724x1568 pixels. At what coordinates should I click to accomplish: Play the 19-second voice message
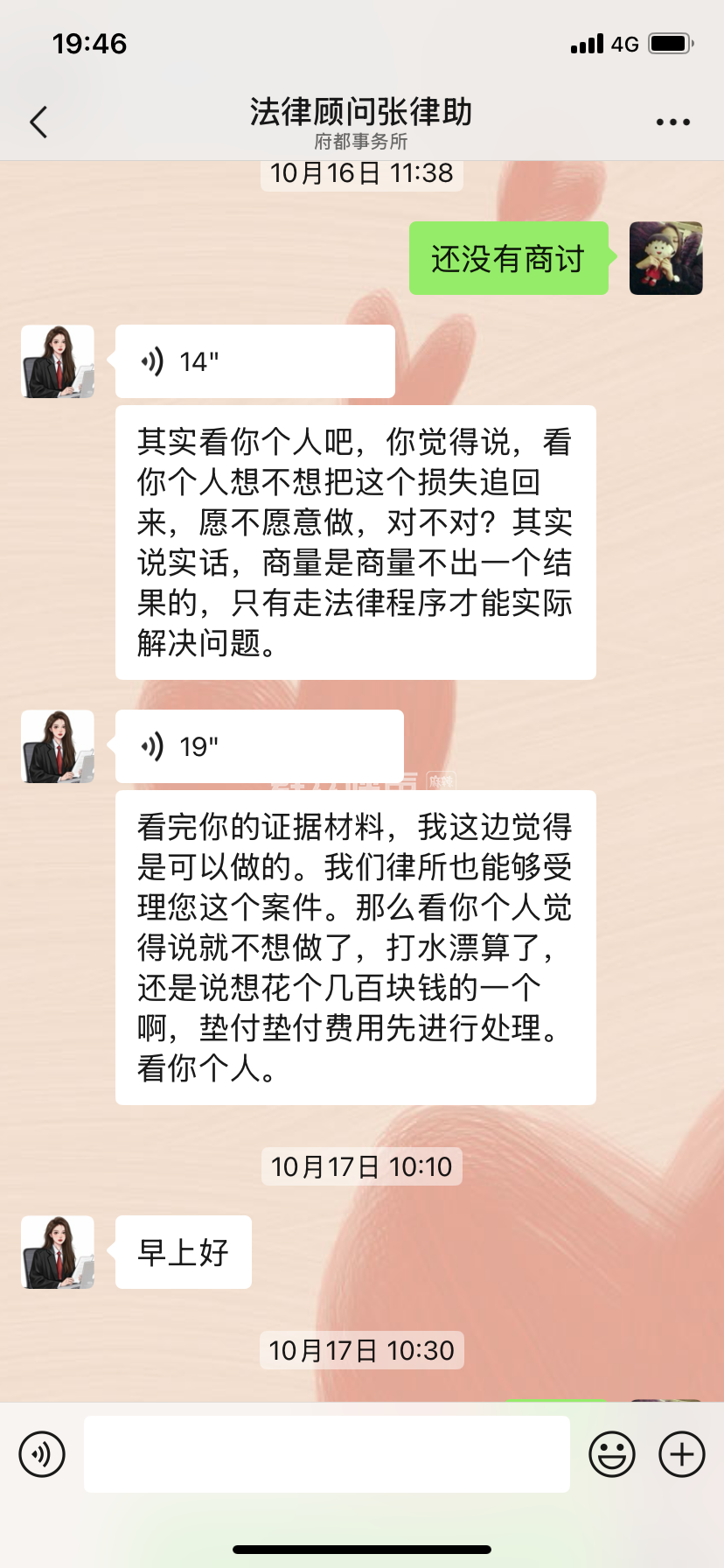click(259, 746)
